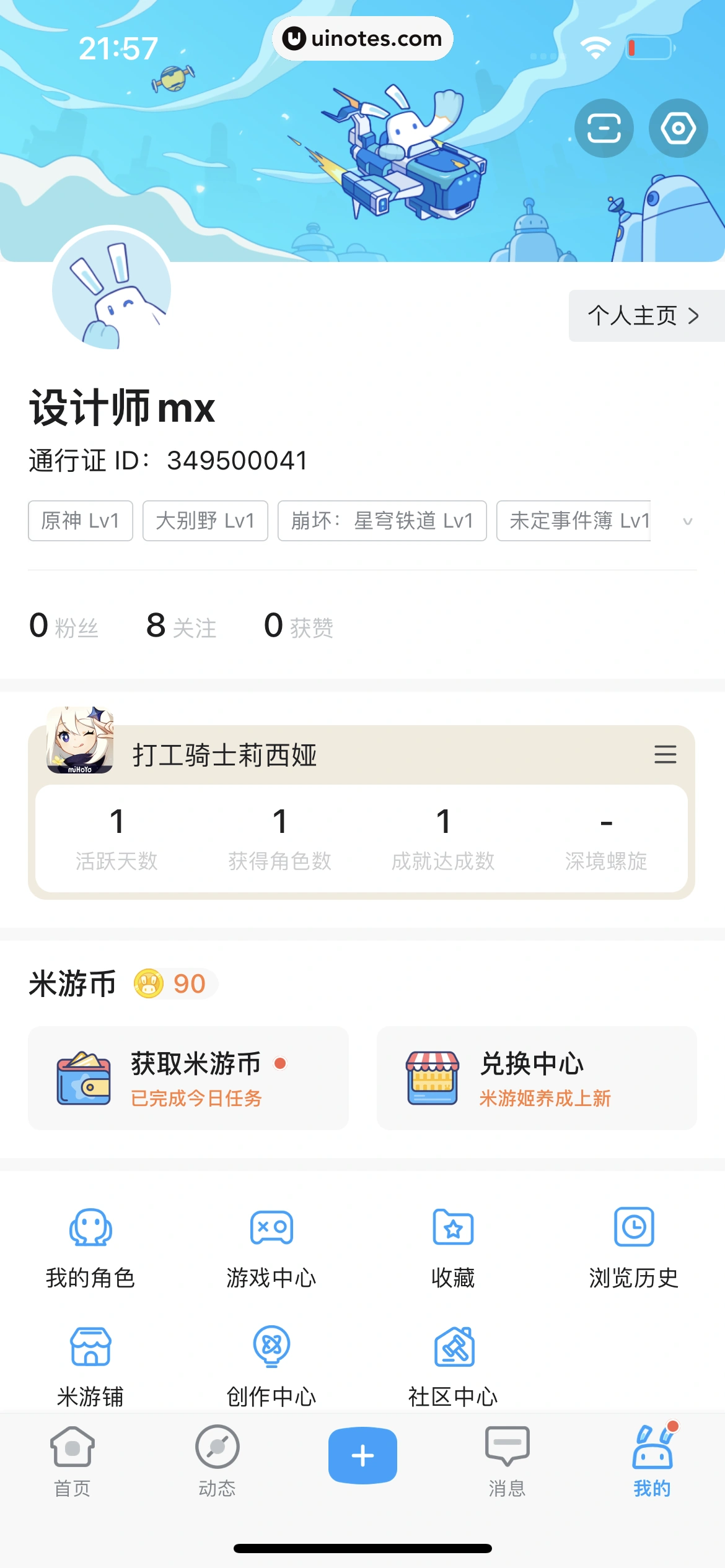Open the settings gear icon
725x1568 pixels.
point(678,128)
